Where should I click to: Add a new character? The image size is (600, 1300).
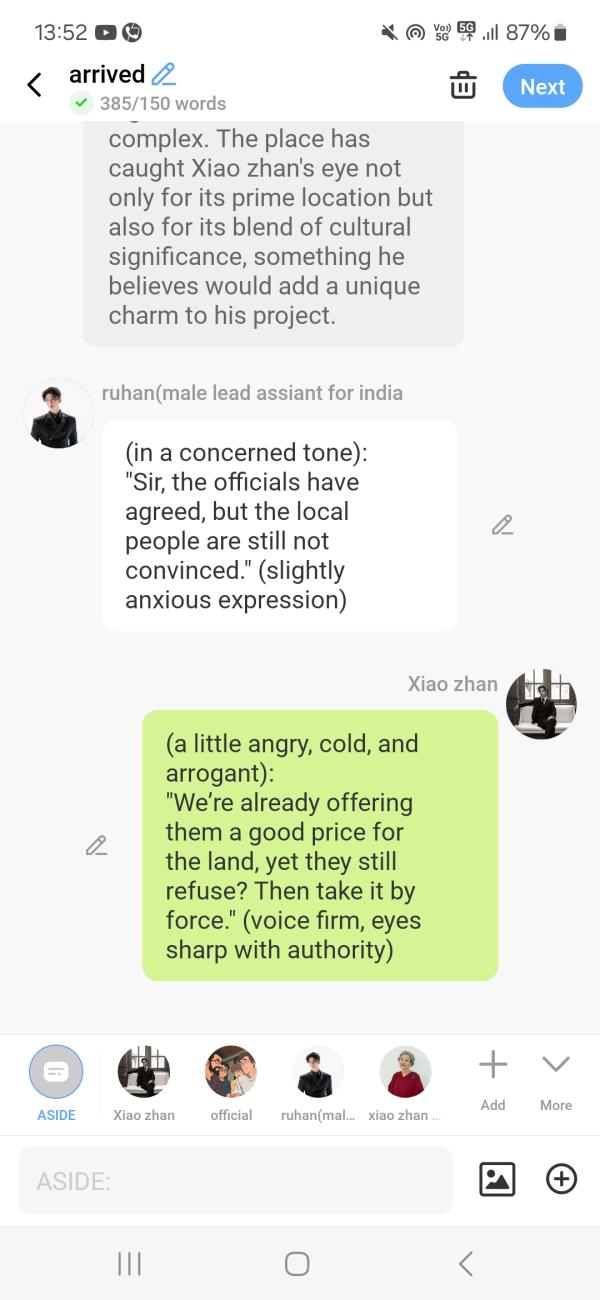pos(493,1075)
